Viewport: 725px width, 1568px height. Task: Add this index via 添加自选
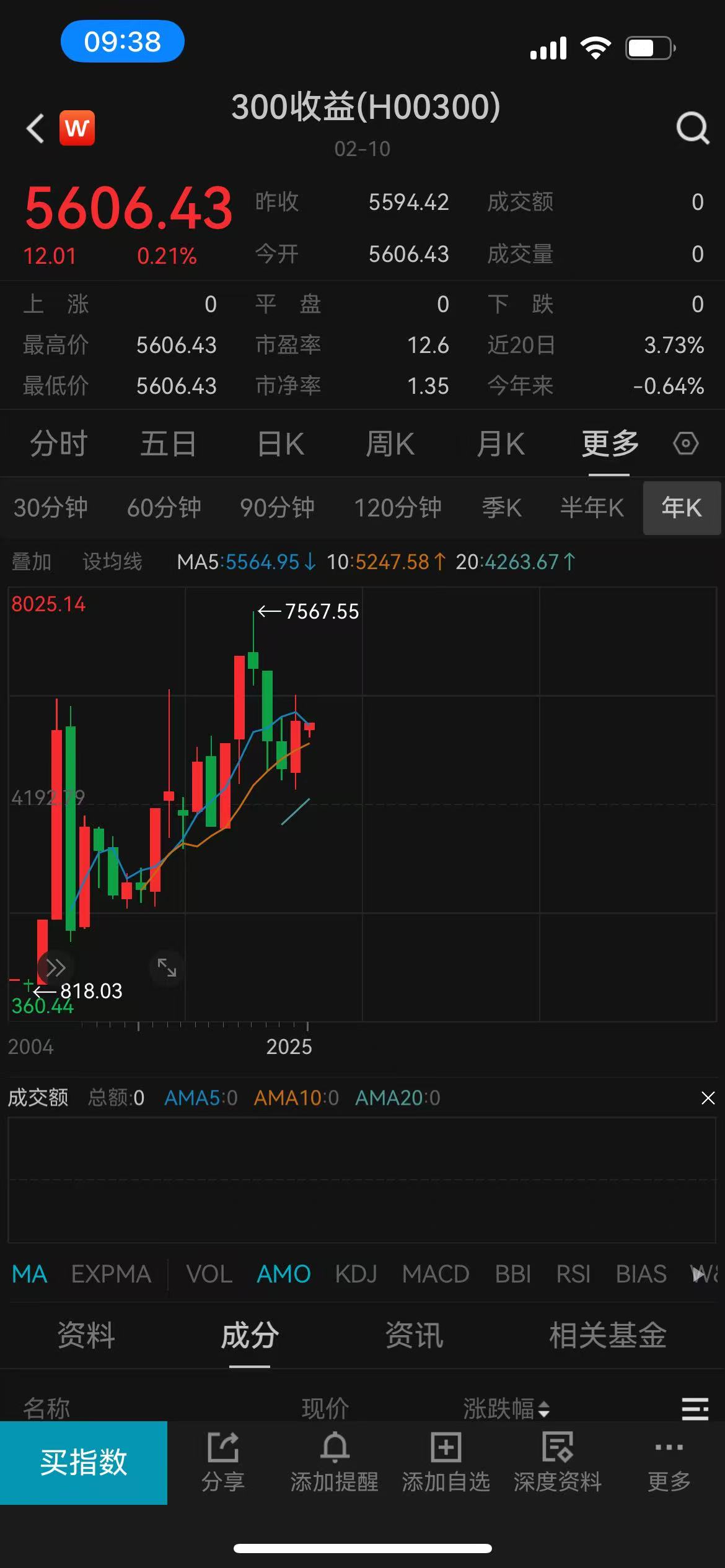tap(446, 1463)
